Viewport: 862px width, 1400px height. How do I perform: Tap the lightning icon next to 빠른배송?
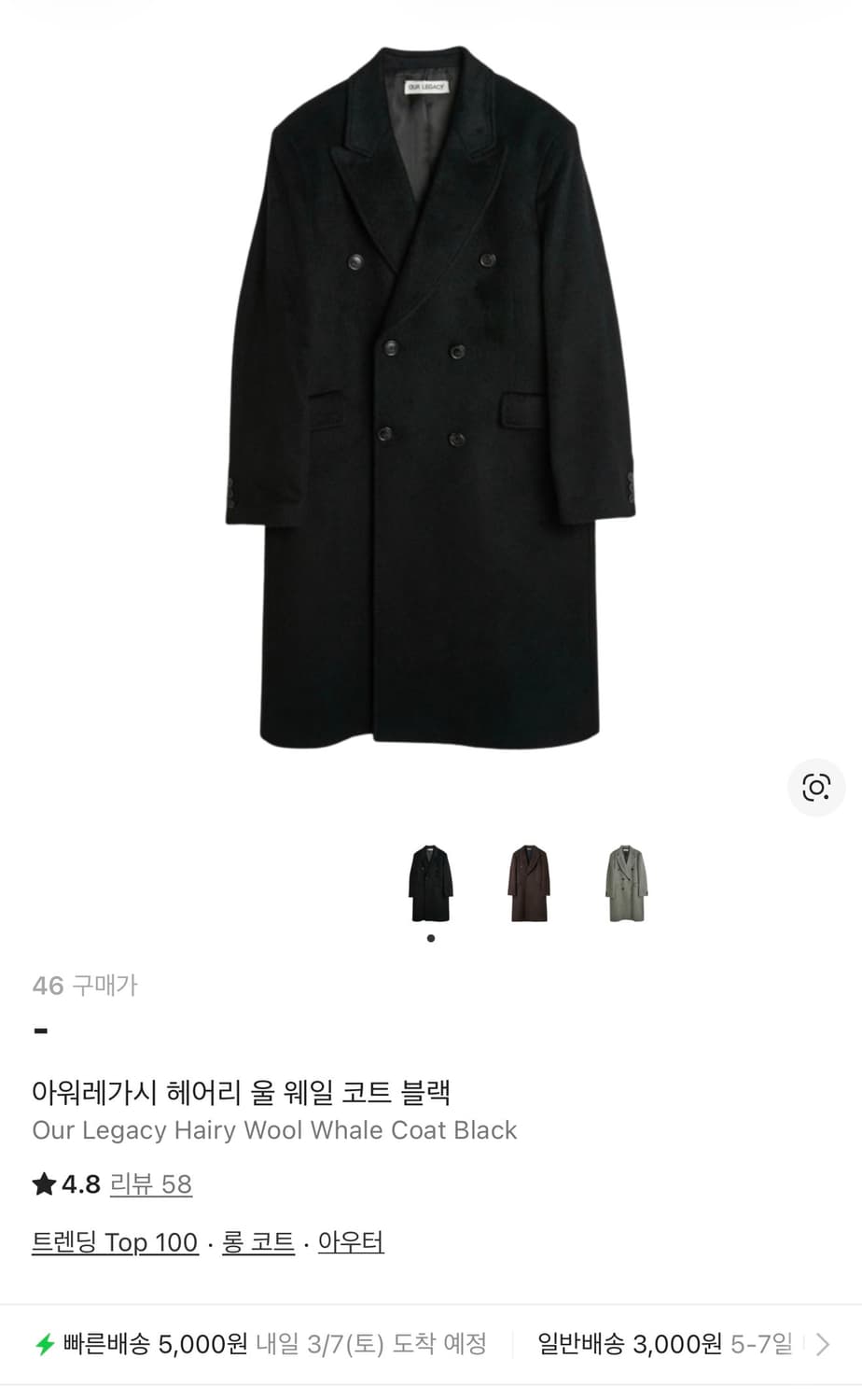[x=44, y=1344]
